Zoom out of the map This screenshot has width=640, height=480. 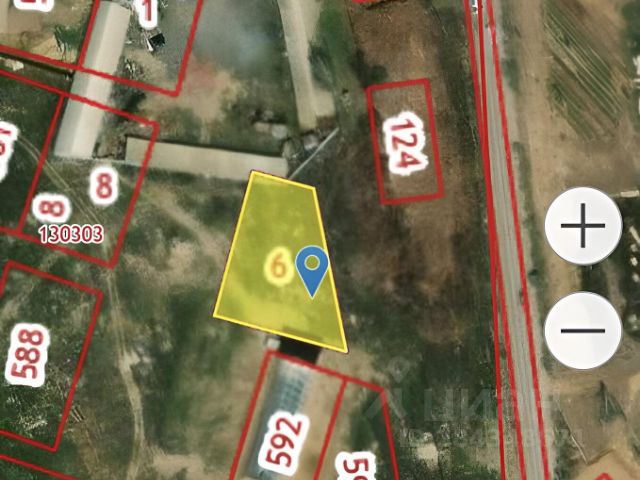[x=583, y=330]
